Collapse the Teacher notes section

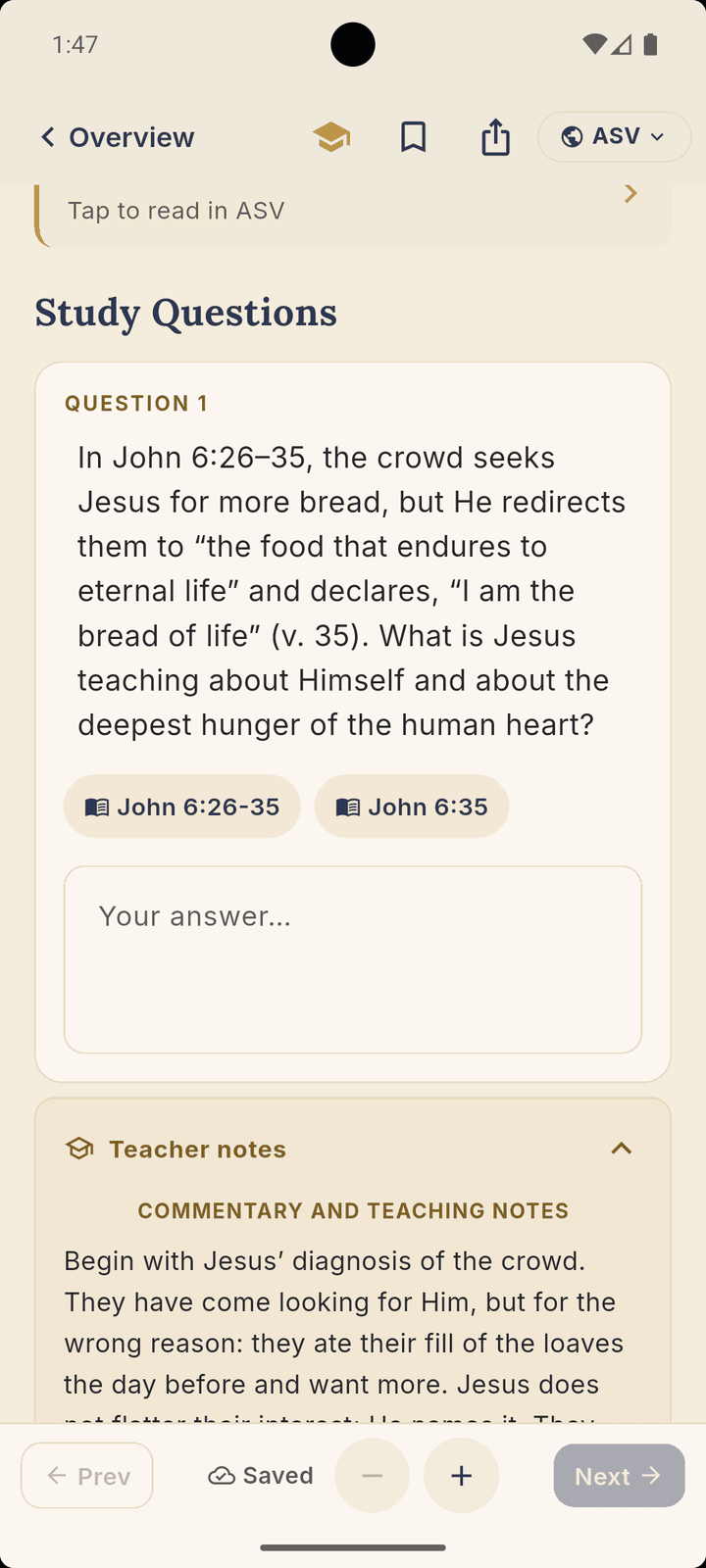pyautogui.click(x=621, y=1149)
